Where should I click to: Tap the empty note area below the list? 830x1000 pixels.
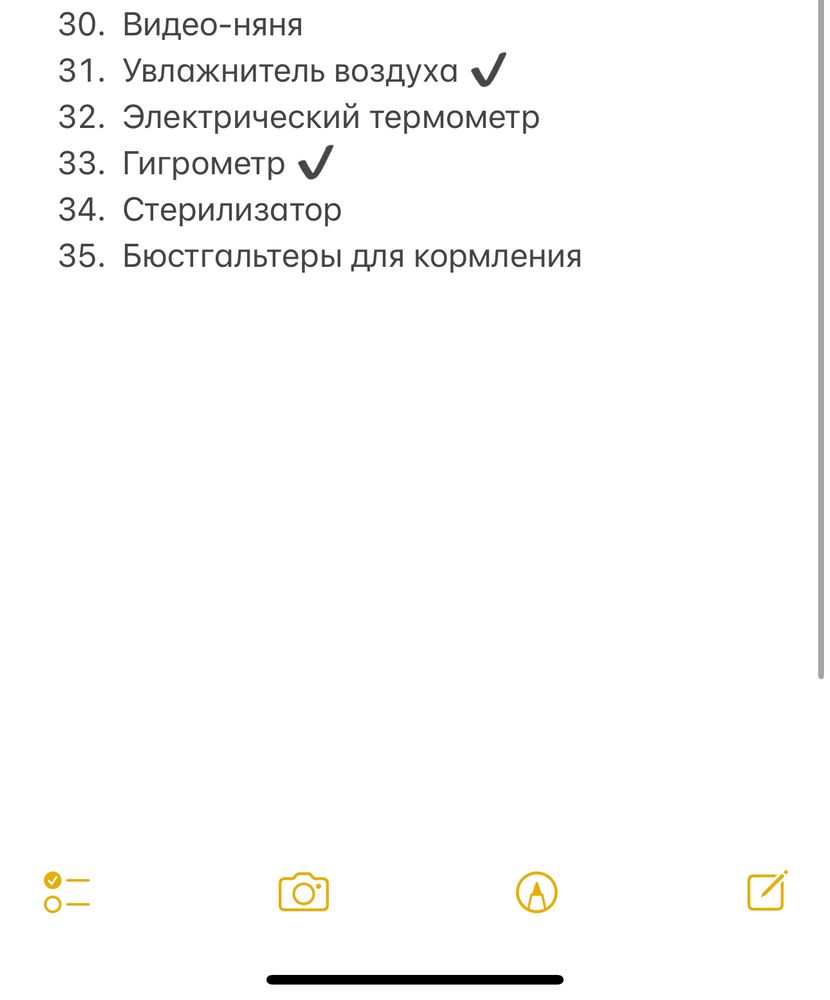coord(415,500)
